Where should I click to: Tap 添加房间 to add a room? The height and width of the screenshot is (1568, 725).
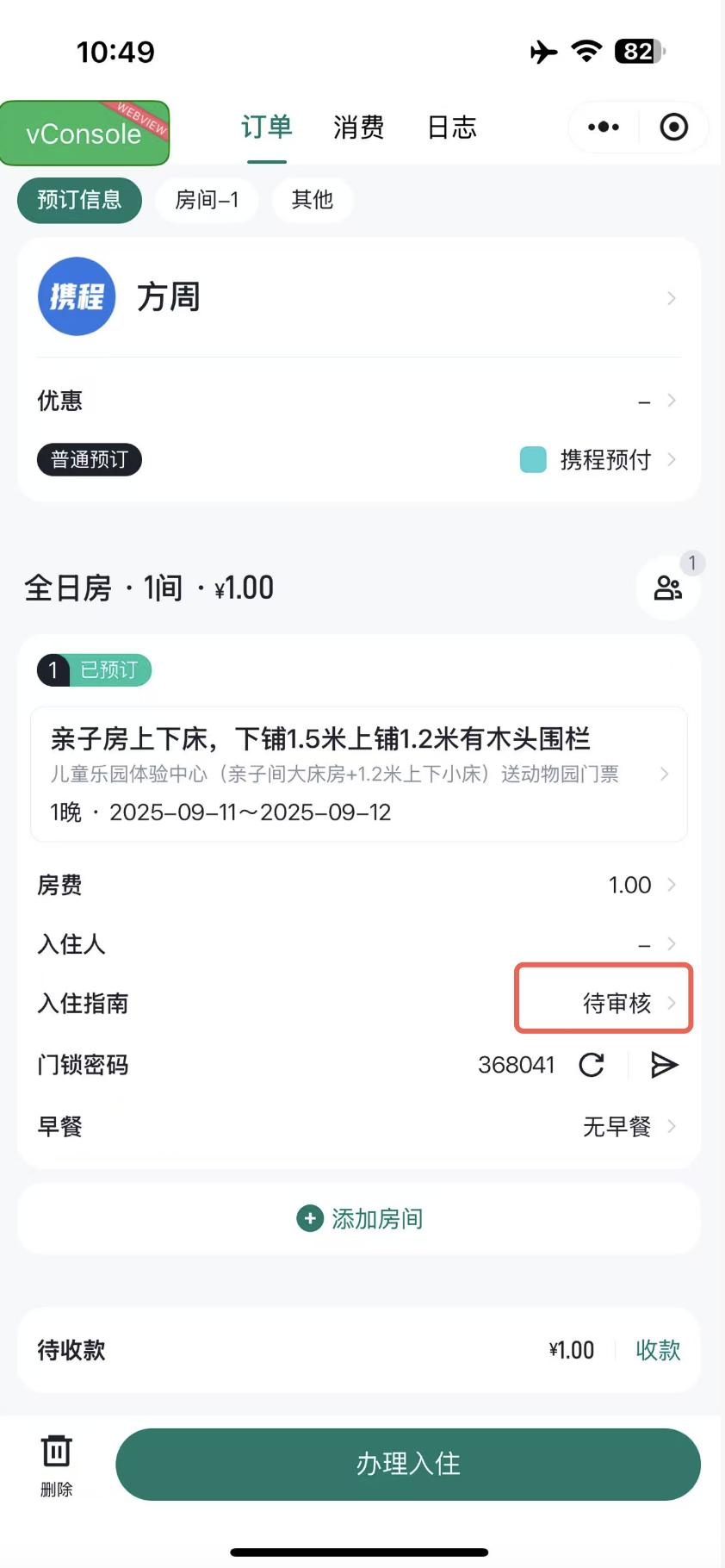(360, 1218)
